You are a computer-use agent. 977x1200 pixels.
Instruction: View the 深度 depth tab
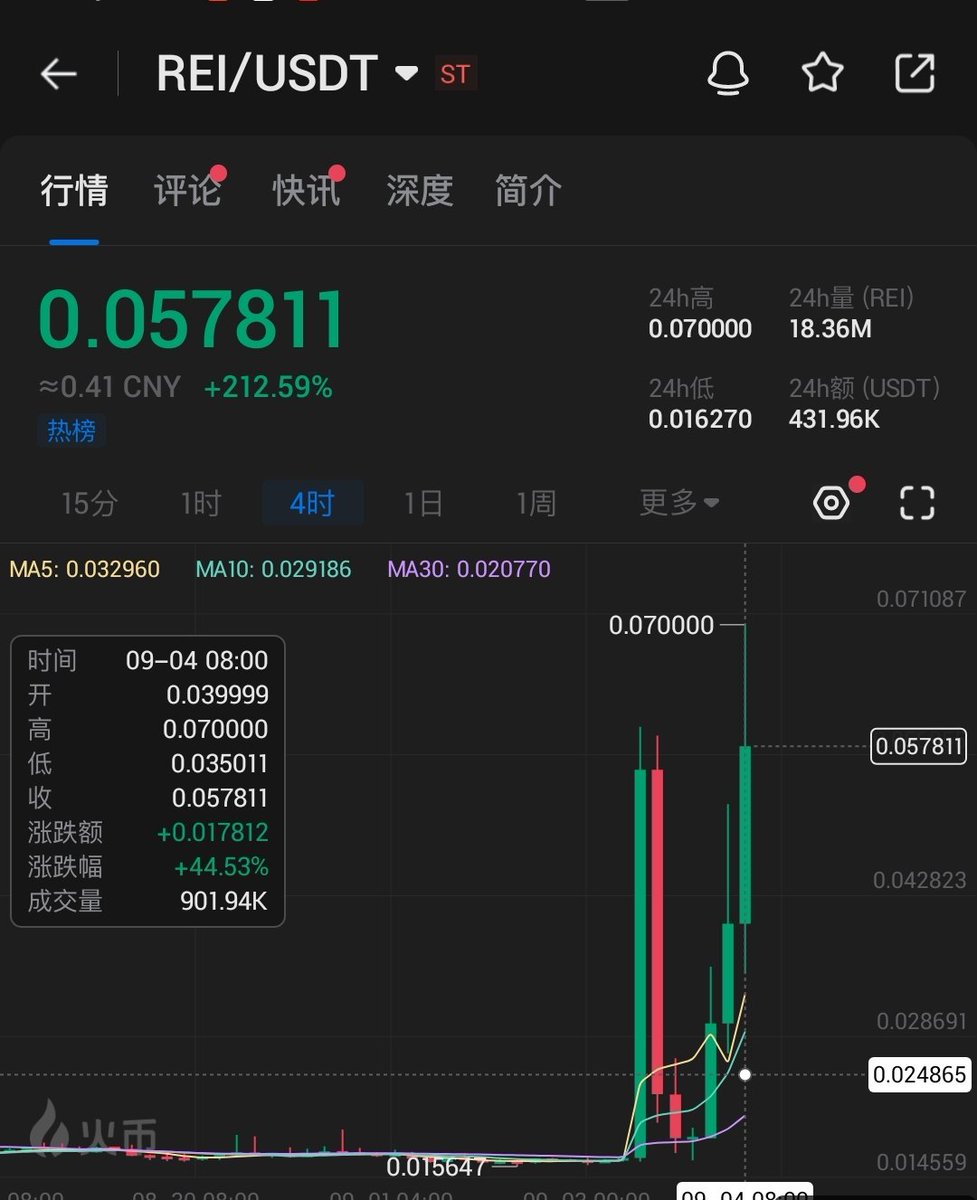(420, 190)
